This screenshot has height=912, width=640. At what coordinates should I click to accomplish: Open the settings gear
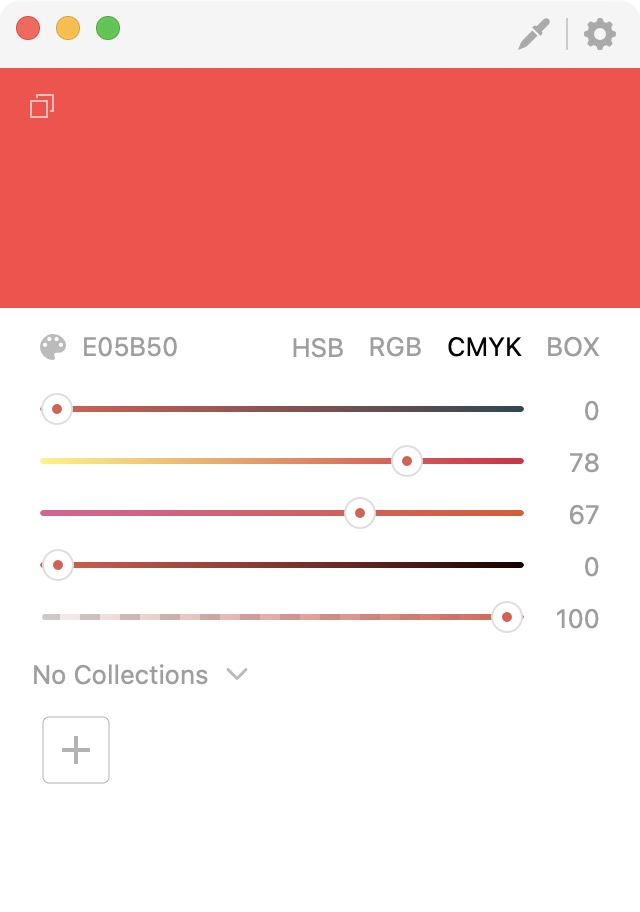pyautogui.click(x=600, y=34)
